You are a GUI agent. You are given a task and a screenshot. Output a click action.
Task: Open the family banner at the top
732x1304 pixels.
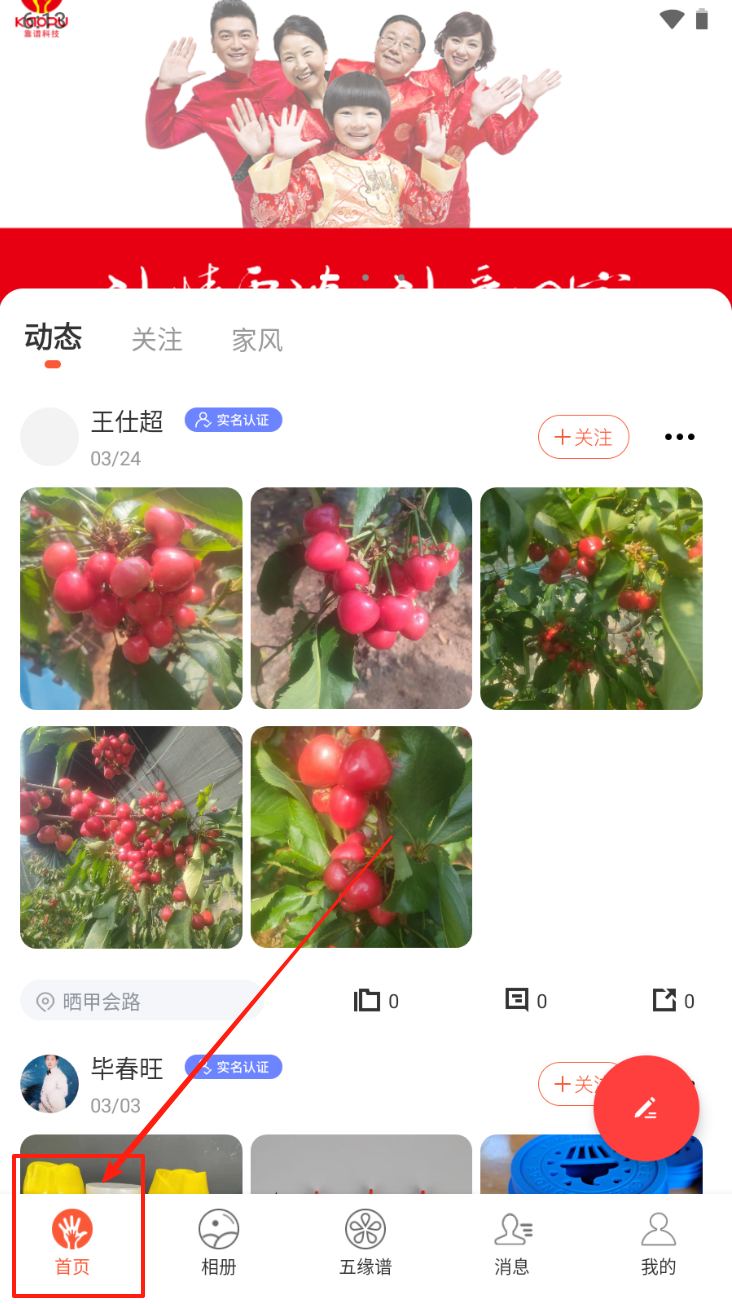point(366,145)
